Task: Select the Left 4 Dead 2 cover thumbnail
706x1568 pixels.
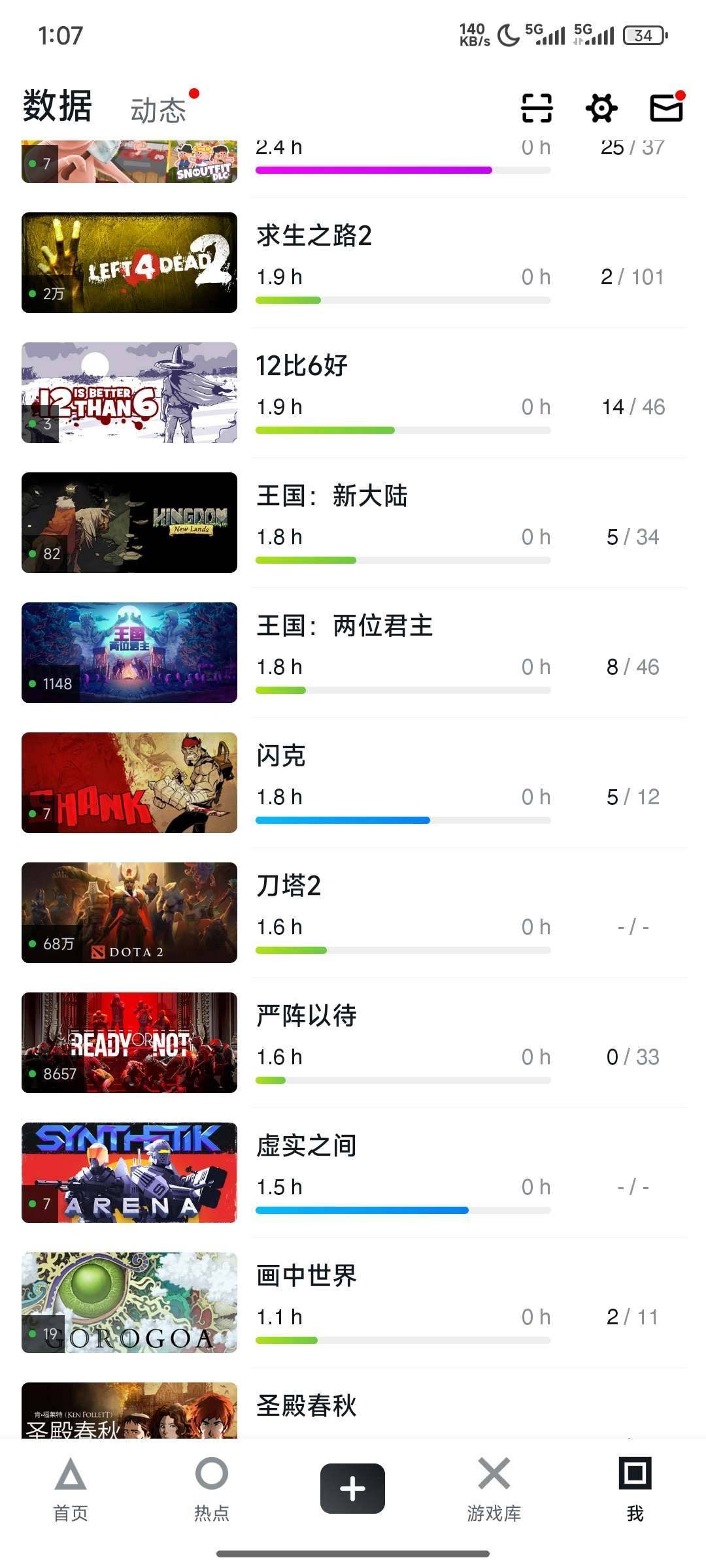Action: pos(129,261)
